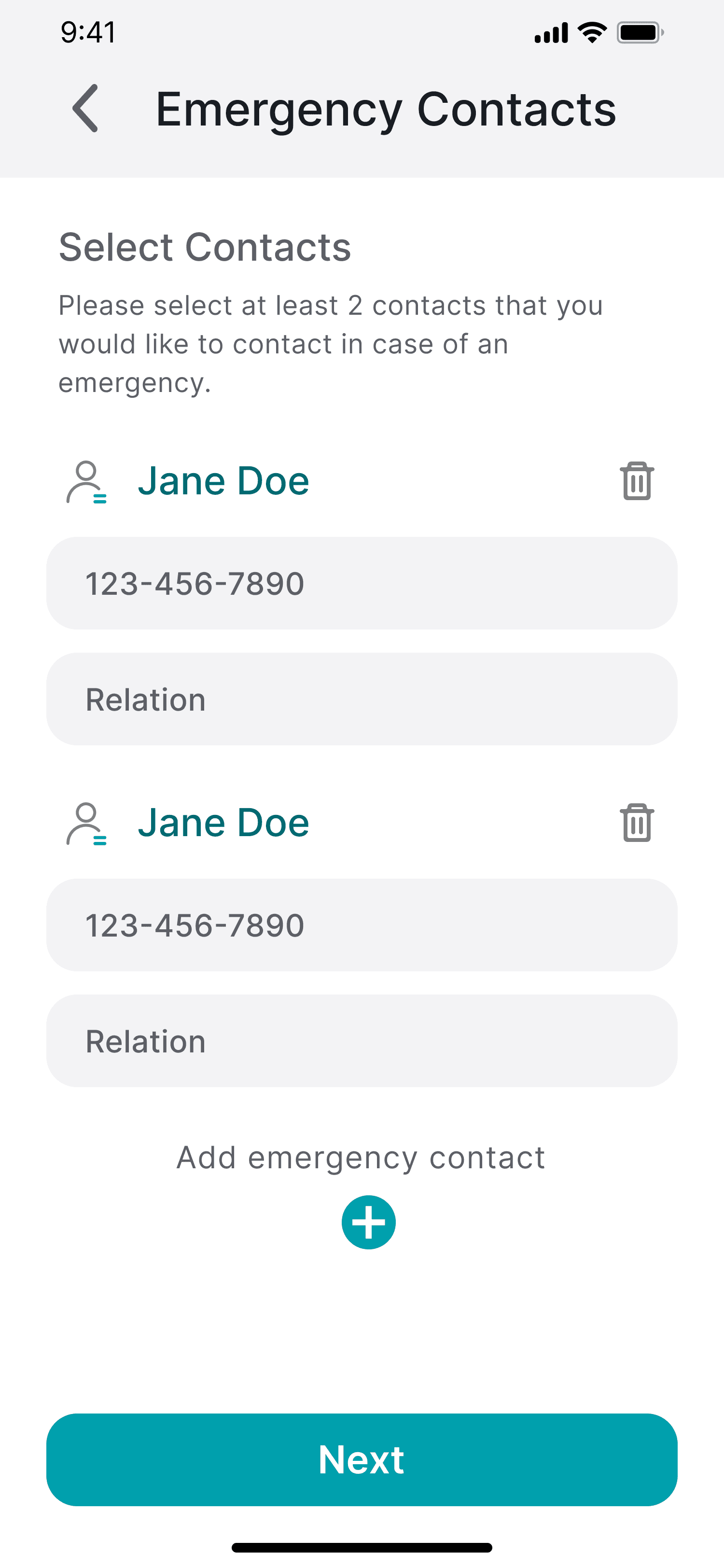Fill in the first contact's Relation field
The height and width of the screenshot is (1568, 724).
tap(362, 699)
